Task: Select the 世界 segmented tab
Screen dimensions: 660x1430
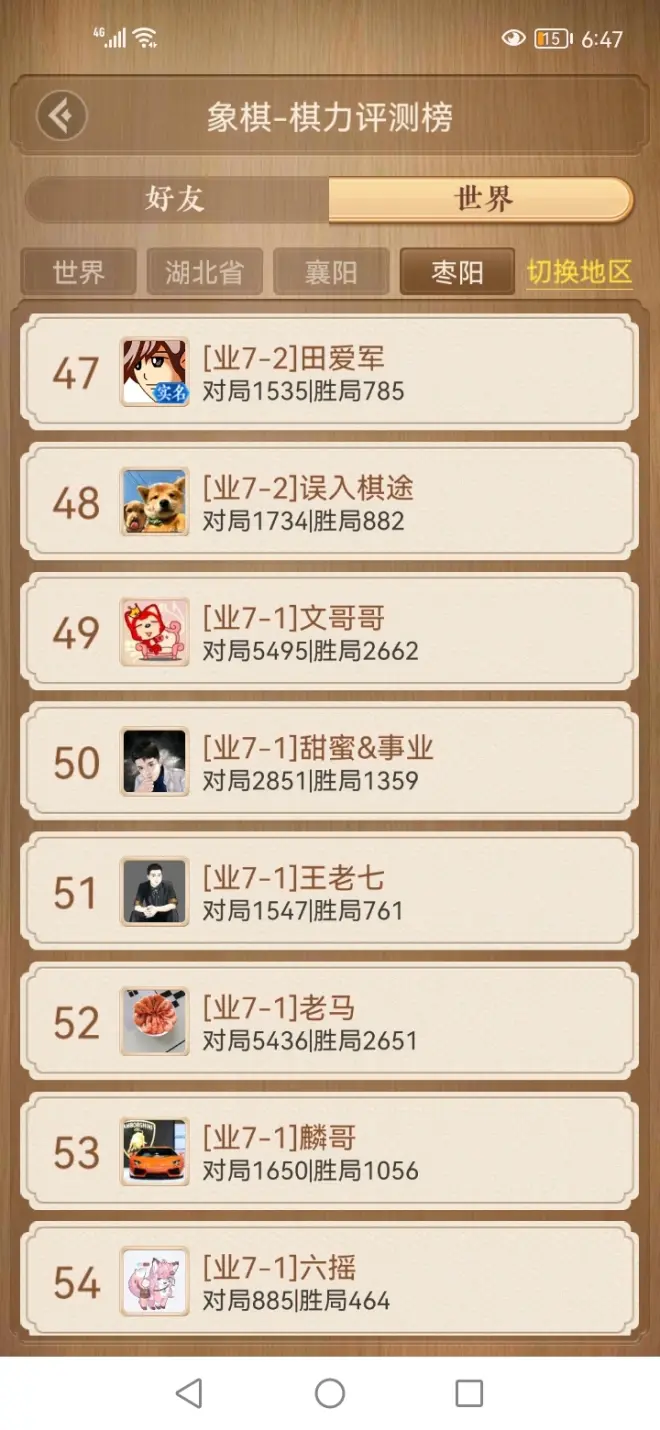Action: 483,199
